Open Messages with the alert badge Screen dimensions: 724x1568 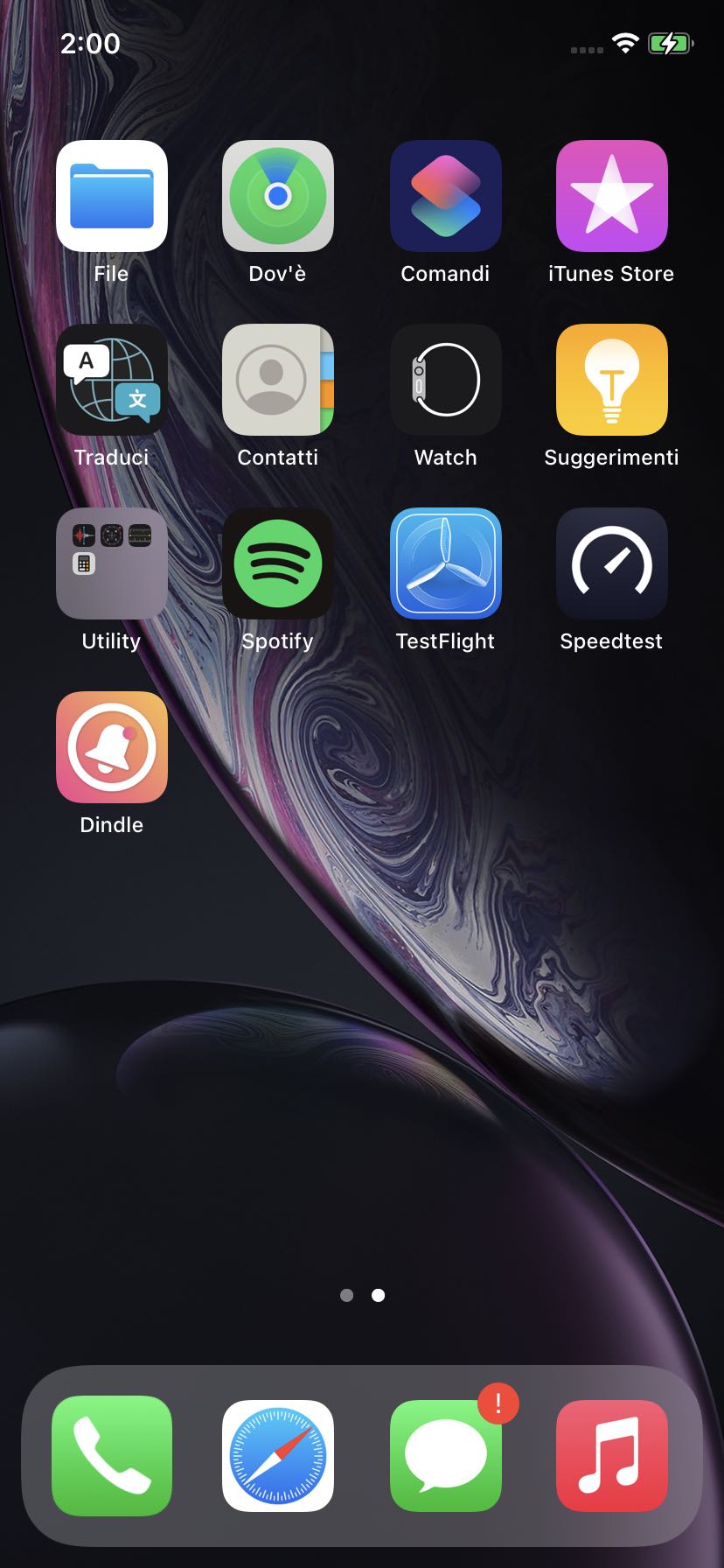(x=445, y=1456)
